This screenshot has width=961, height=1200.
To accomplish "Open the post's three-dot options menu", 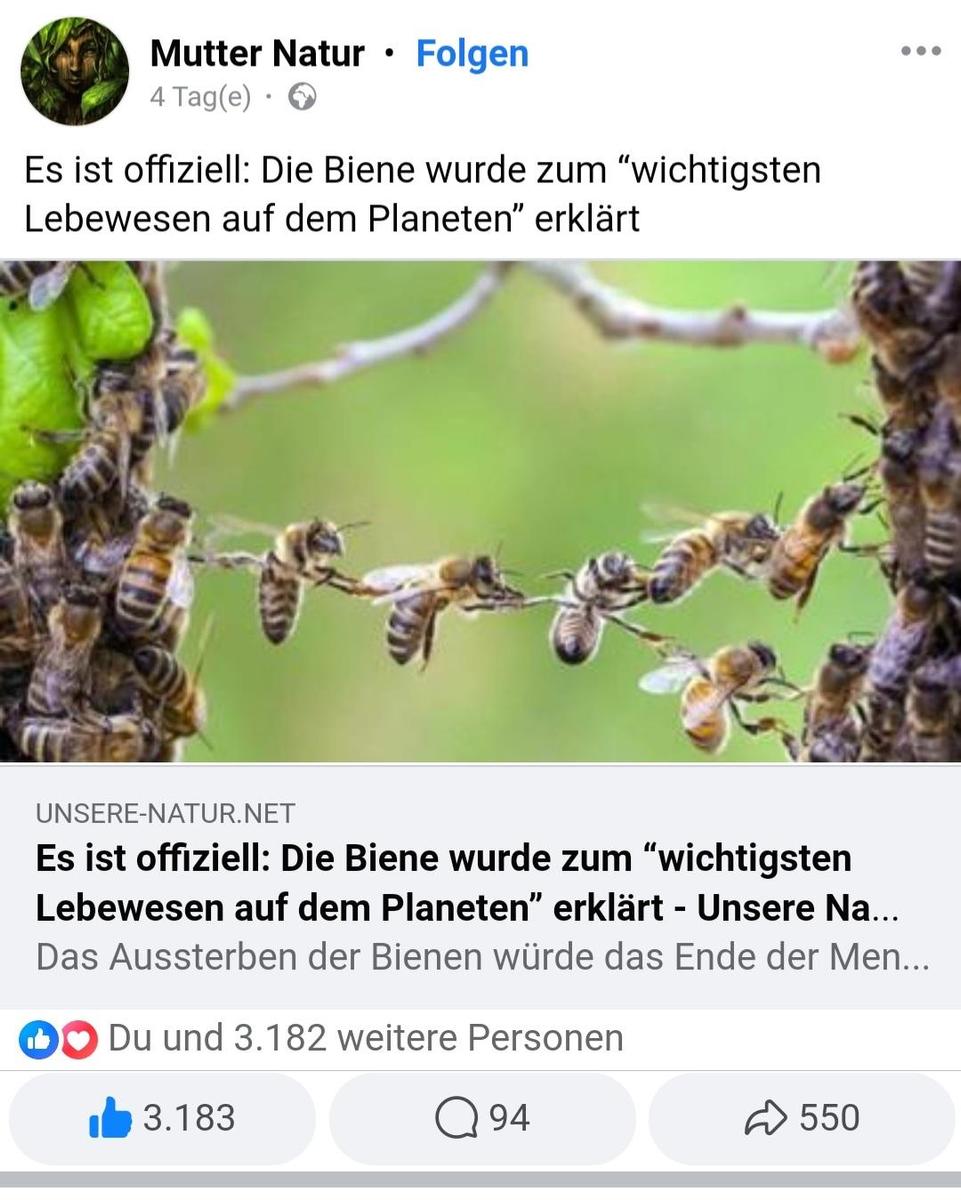I will [920, 51].
